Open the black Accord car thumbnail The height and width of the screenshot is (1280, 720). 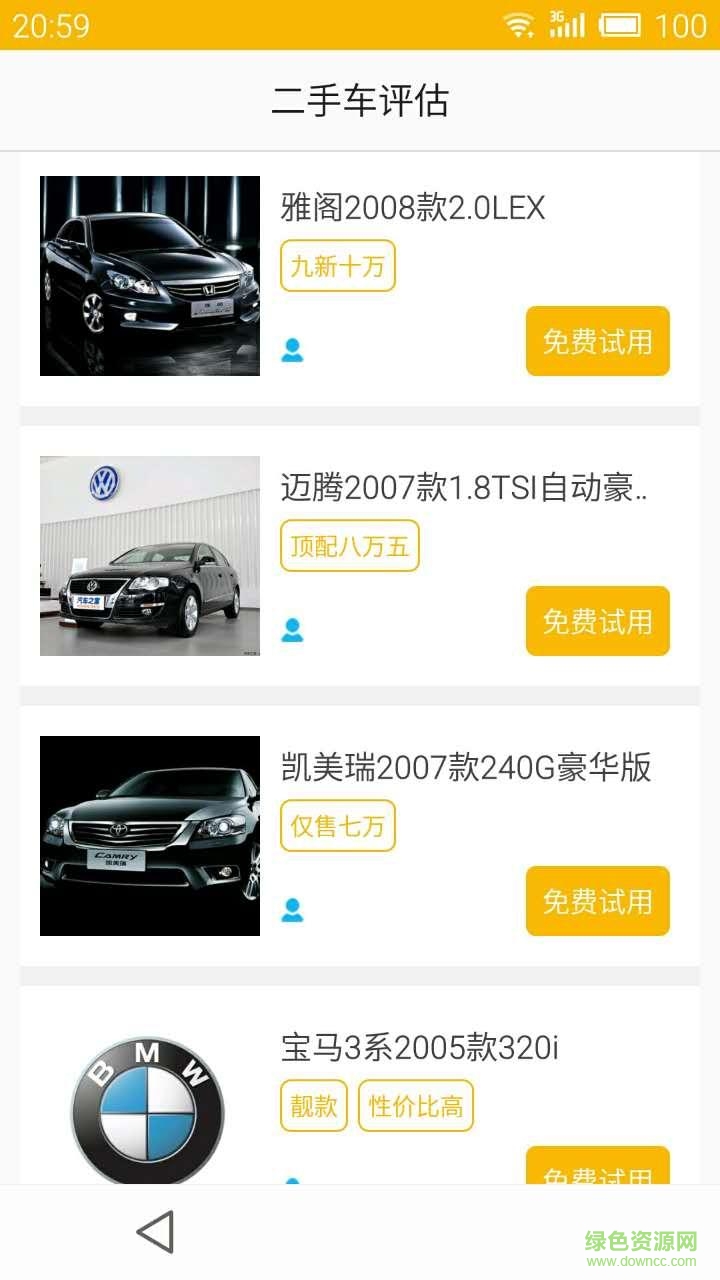[x=148, y=275]
